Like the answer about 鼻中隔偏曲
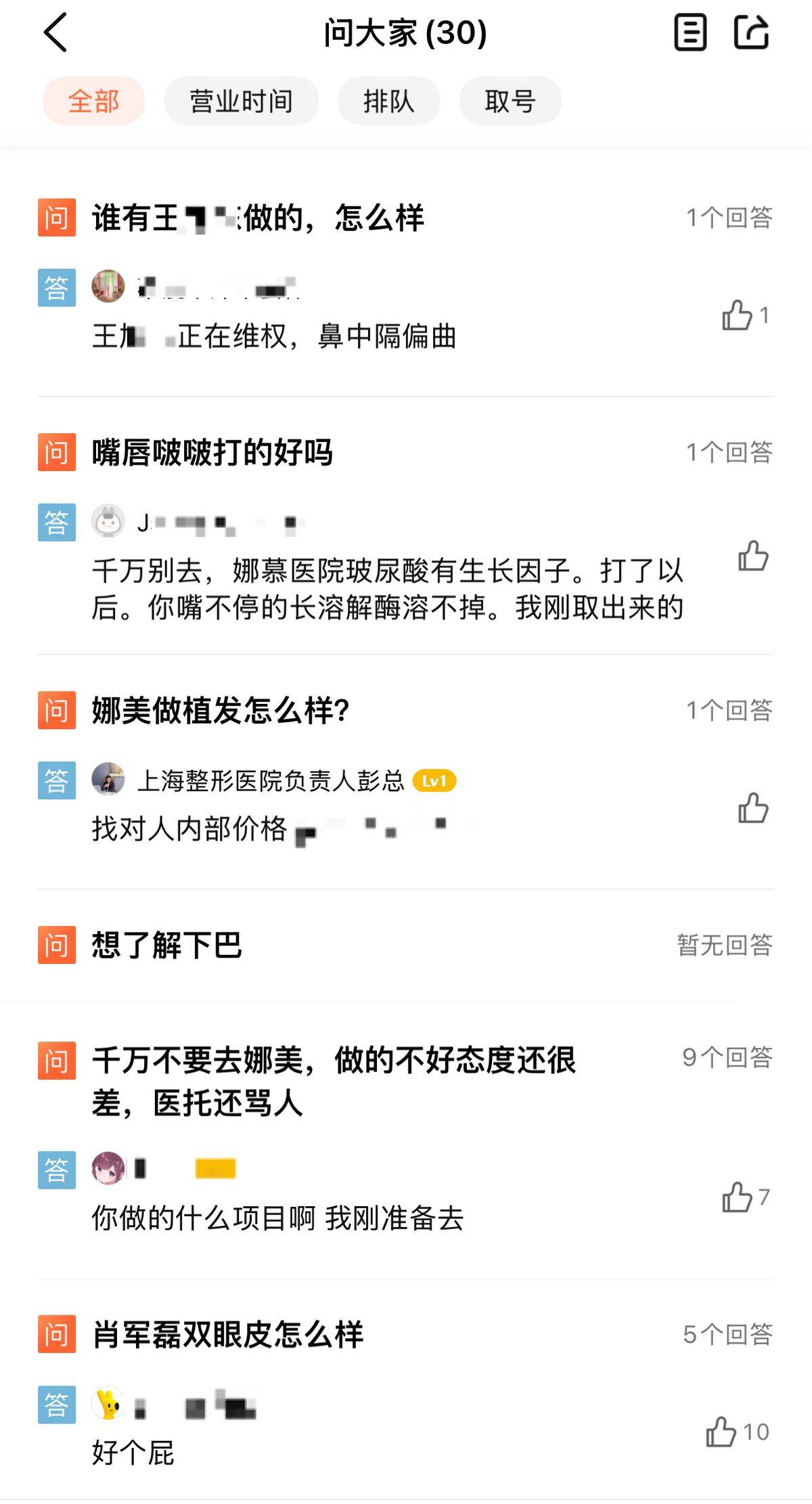The width and height of the screenshot is (812, 1504). pyautogui.click(x=738, y=315)
